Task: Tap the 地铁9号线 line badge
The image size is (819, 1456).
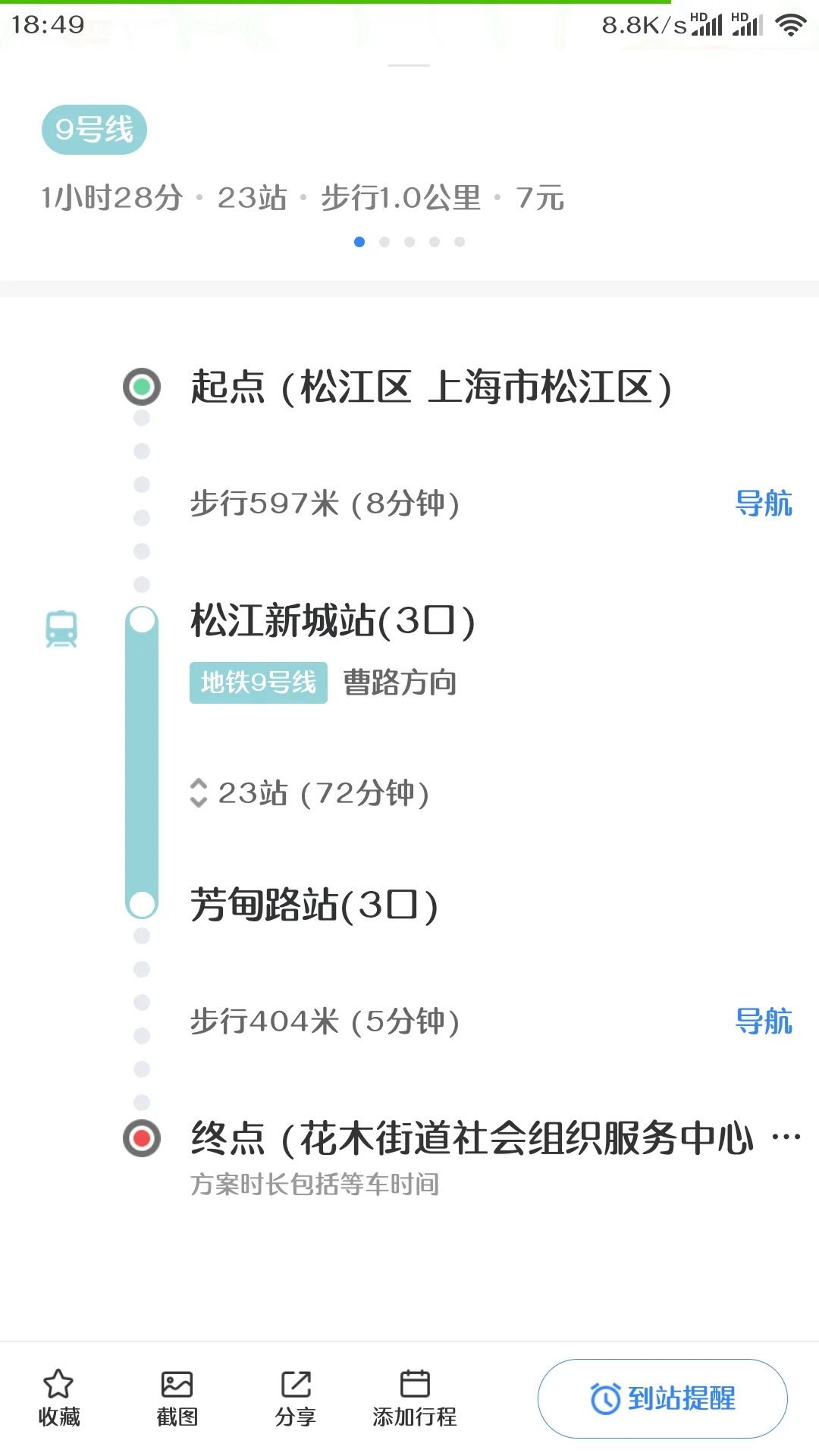Action: coord(257,681)
